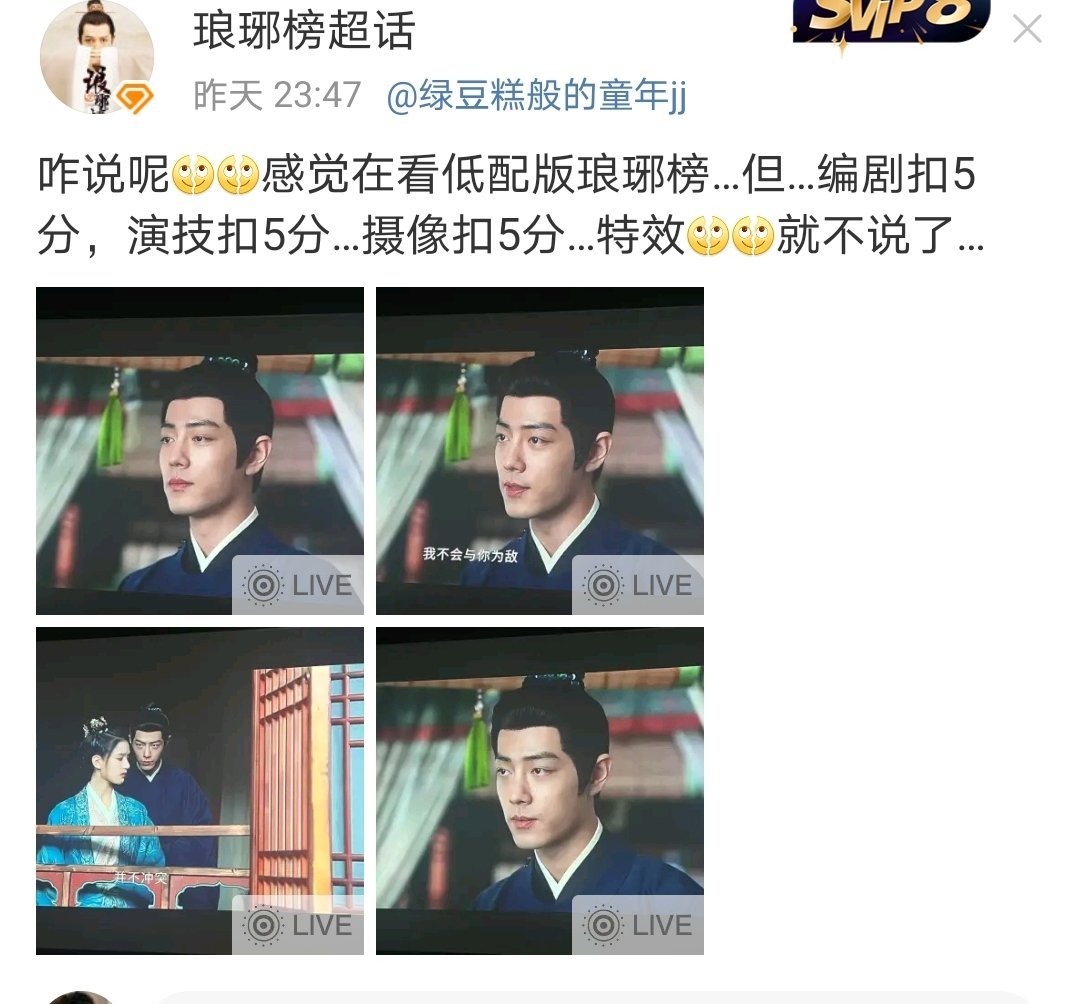View the fourth live photo in the grid
This screenshot has height=1004, width=1080.
coord(540,790)
